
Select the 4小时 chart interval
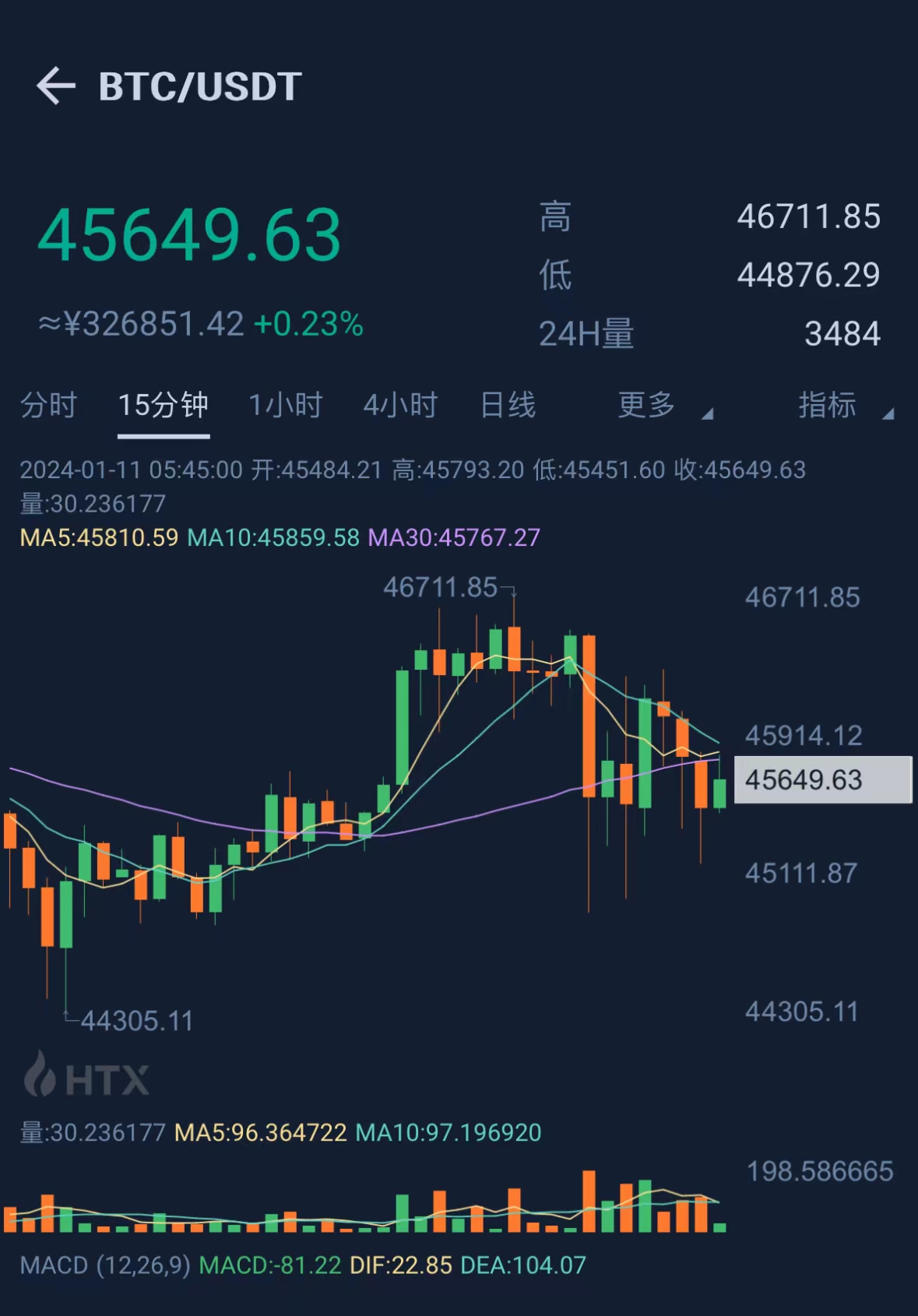(400, 405)
